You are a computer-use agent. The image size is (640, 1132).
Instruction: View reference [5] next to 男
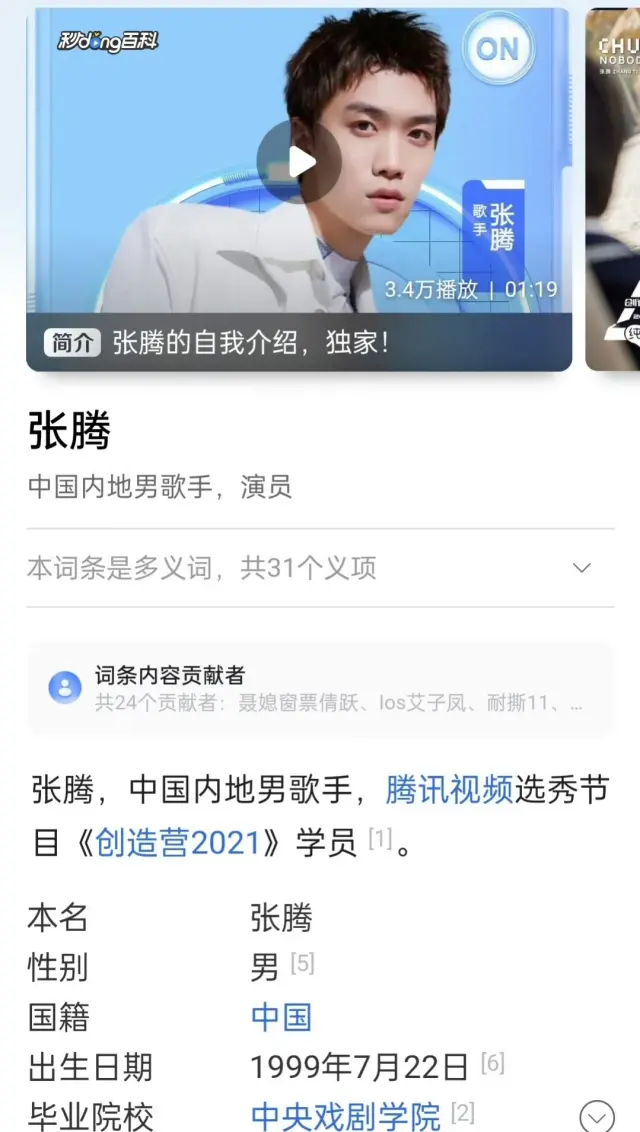click(x=302, y=964)
